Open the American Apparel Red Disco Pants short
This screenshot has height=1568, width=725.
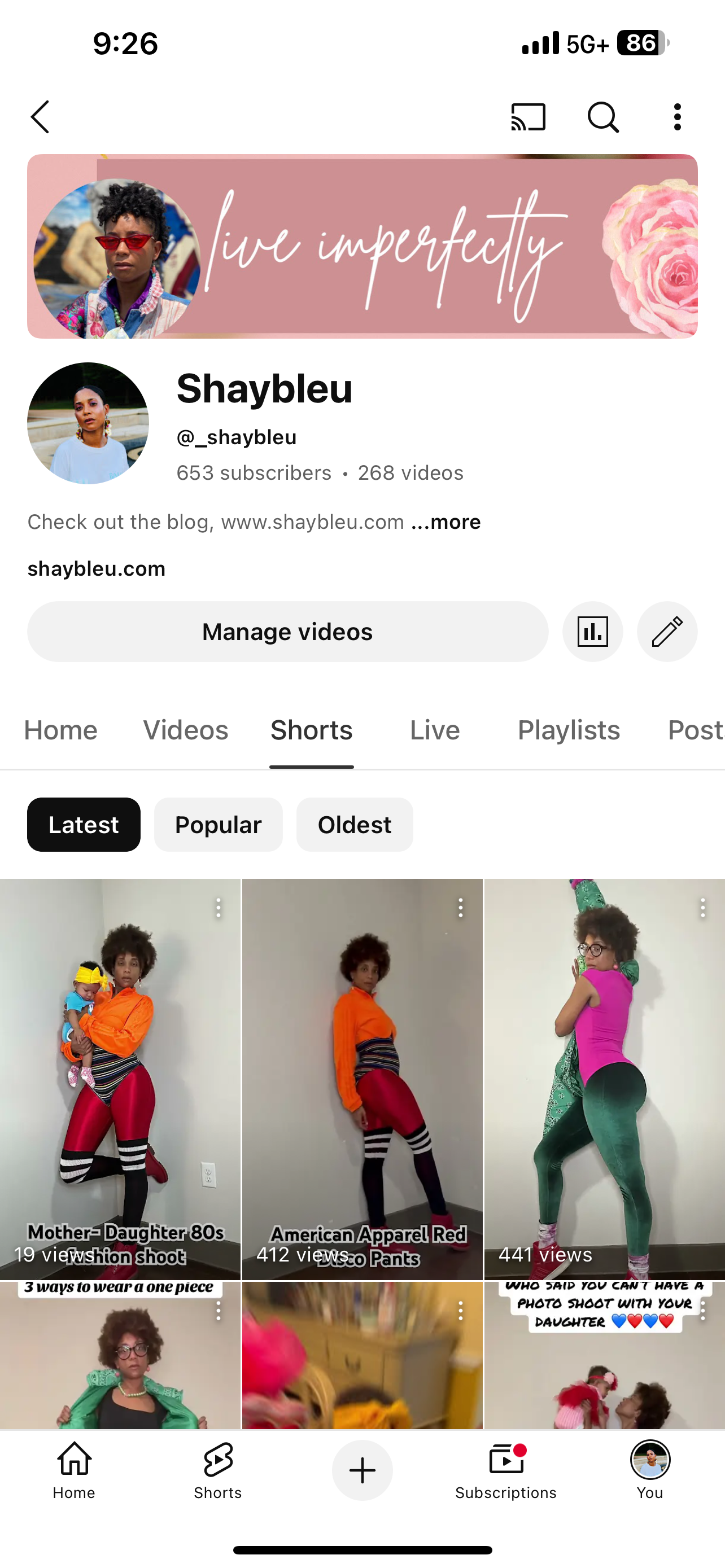[362, 1079]
